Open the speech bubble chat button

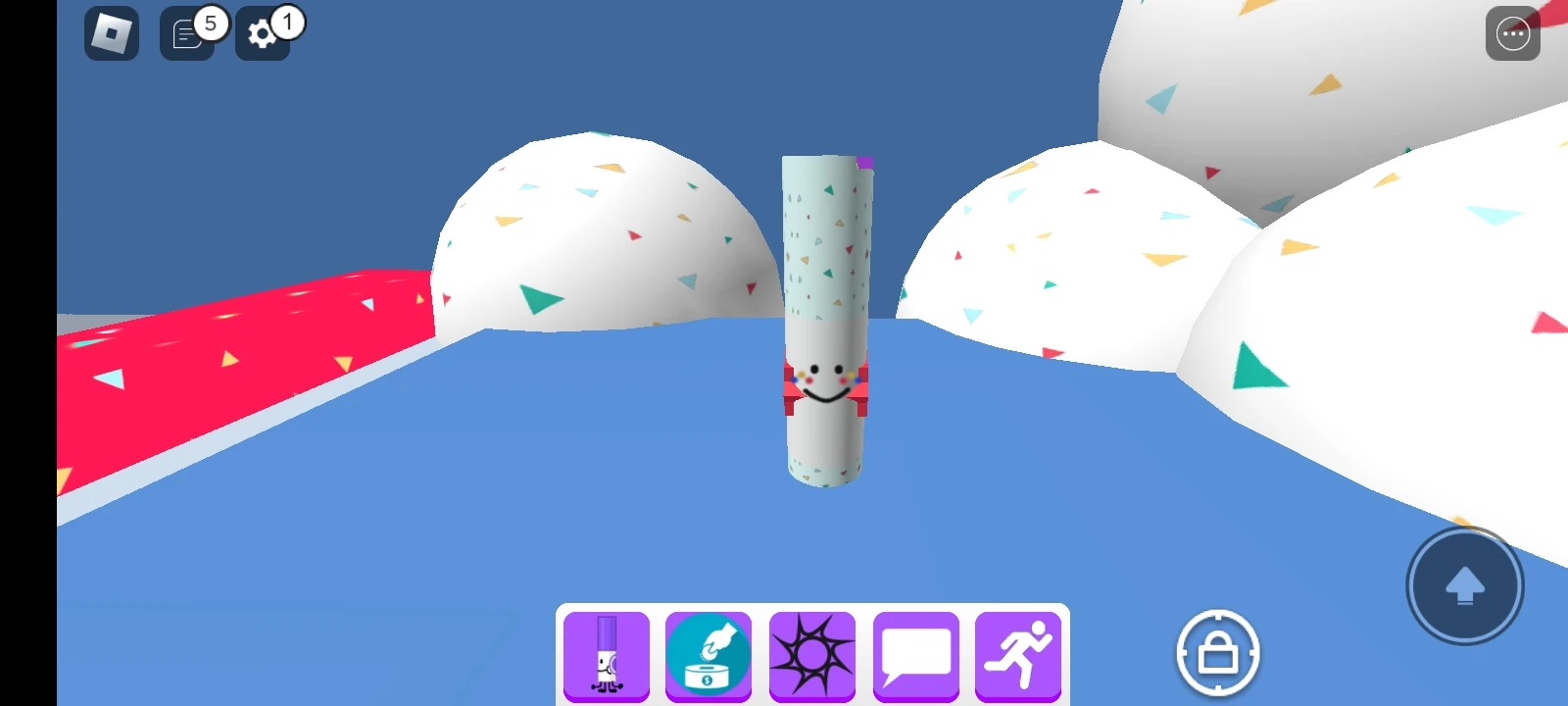click(x=915, y=655)
